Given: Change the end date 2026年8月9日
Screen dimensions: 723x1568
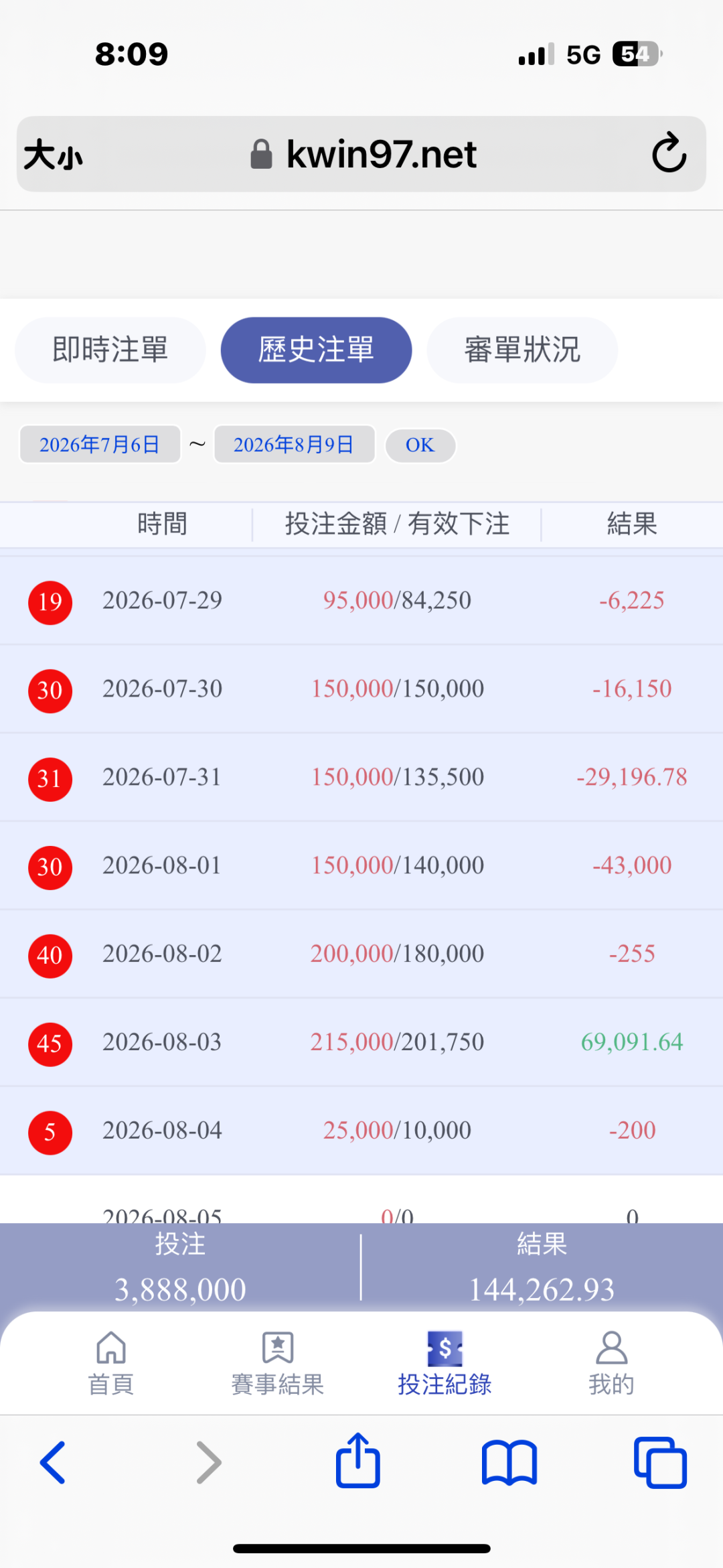Looking at the screenshot, I should (294, 444).
